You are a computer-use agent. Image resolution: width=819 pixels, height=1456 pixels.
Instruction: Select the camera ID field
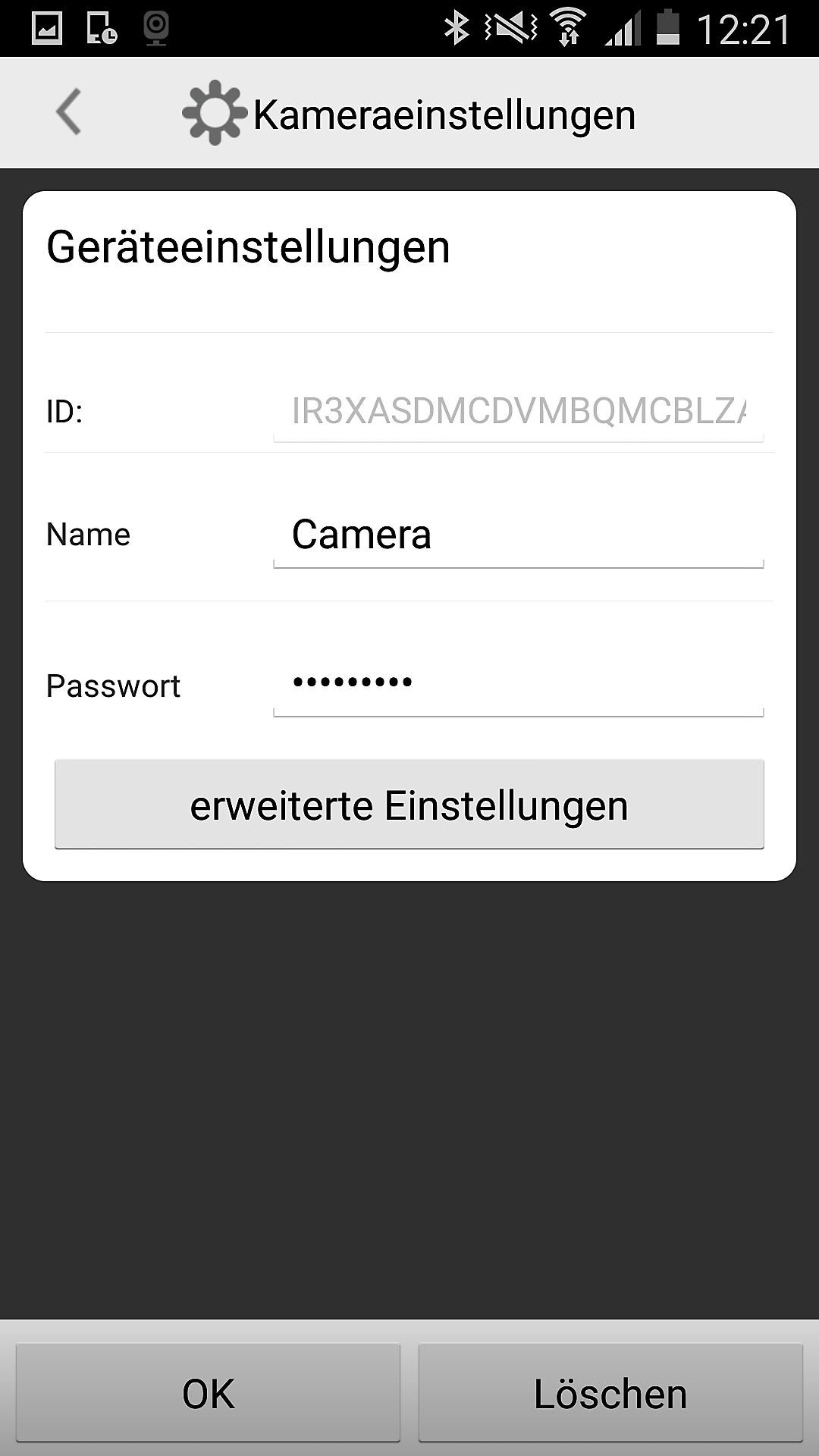coord(518,412)
